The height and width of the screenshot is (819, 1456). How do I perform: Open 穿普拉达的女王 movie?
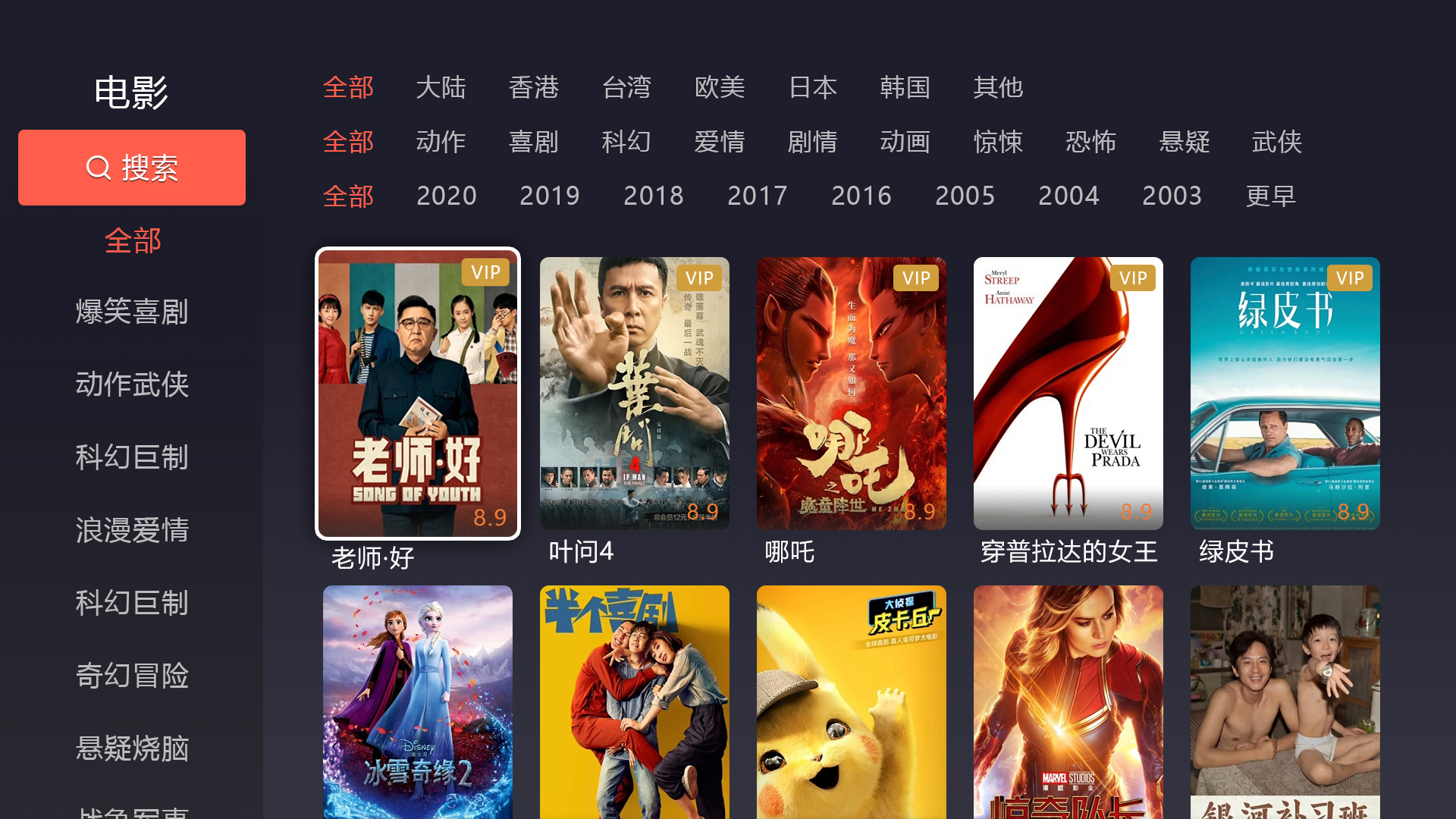coord(1068,394)
